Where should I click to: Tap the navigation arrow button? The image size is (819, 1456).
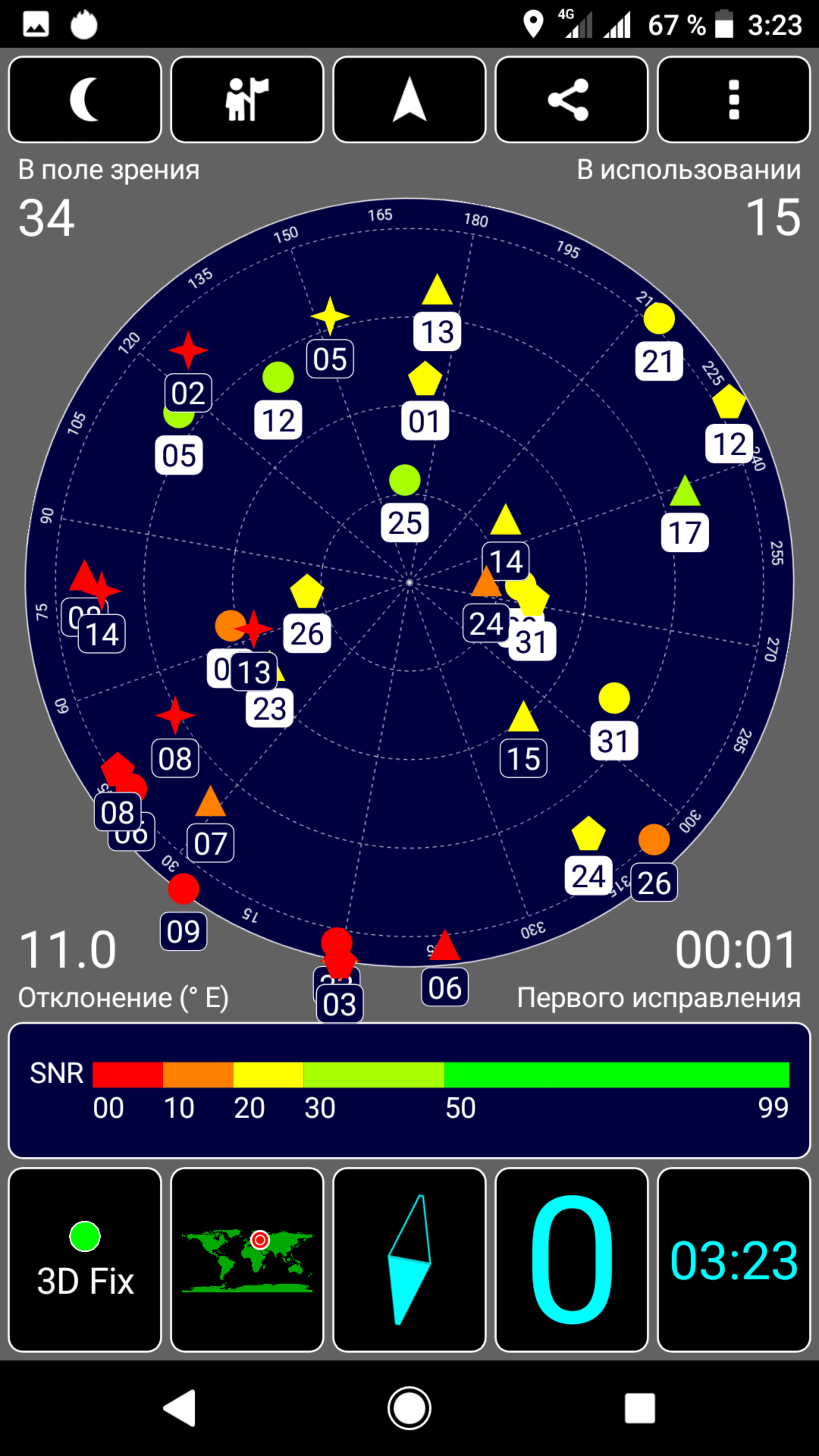point(409,99)
